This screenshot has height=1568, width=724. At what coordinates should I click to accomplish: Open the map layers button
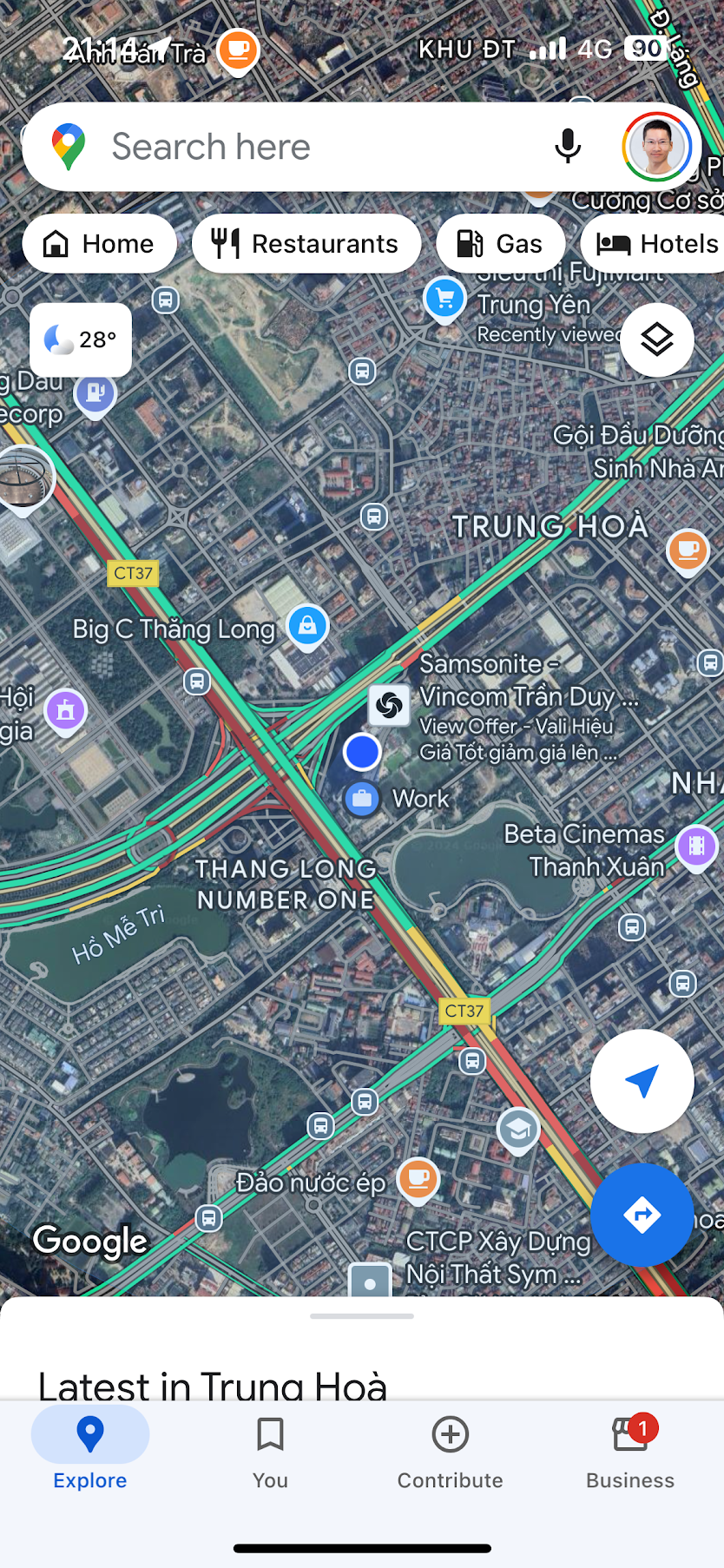pyautogui.click(x=657, y=339)
